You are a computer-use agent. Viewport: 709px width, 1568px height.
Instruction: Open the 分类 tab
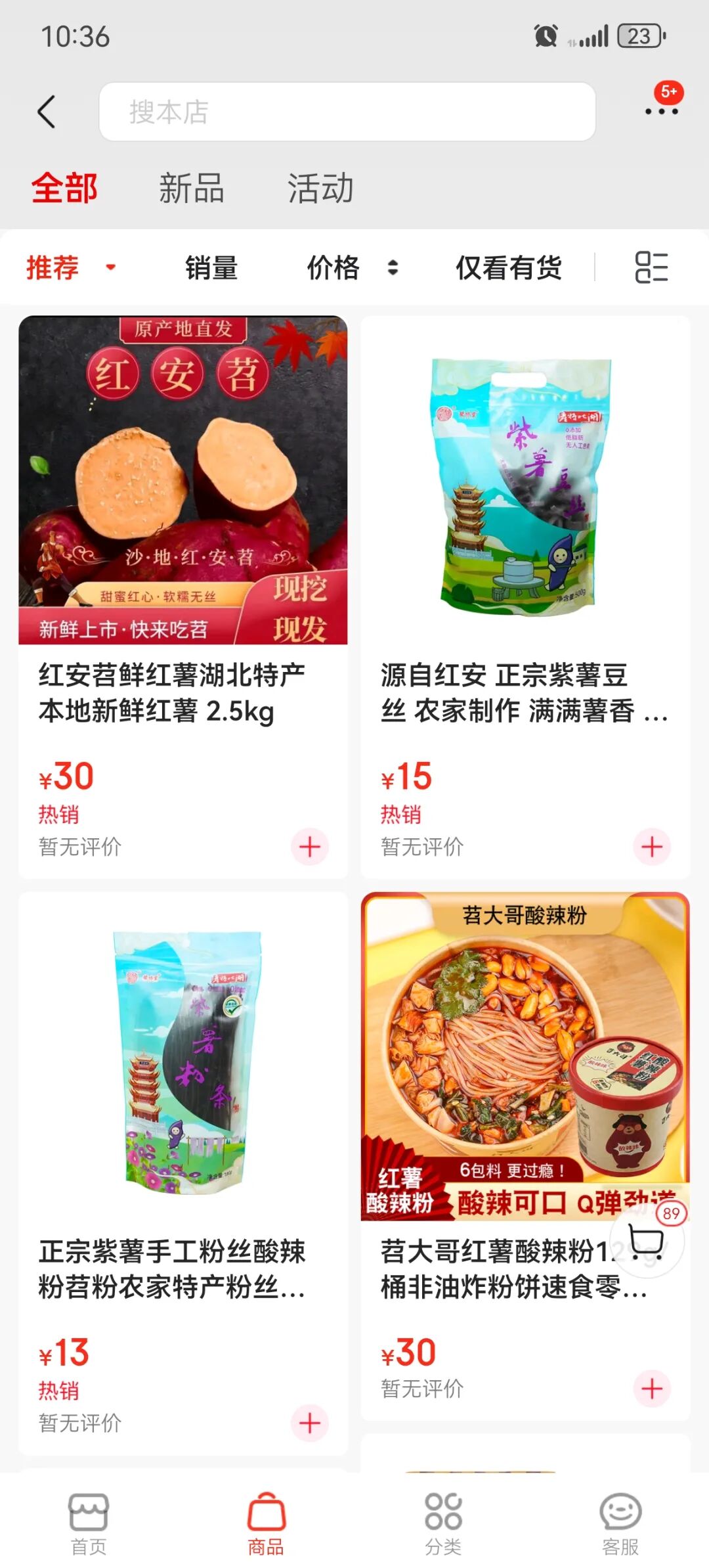pos(443,1524)
